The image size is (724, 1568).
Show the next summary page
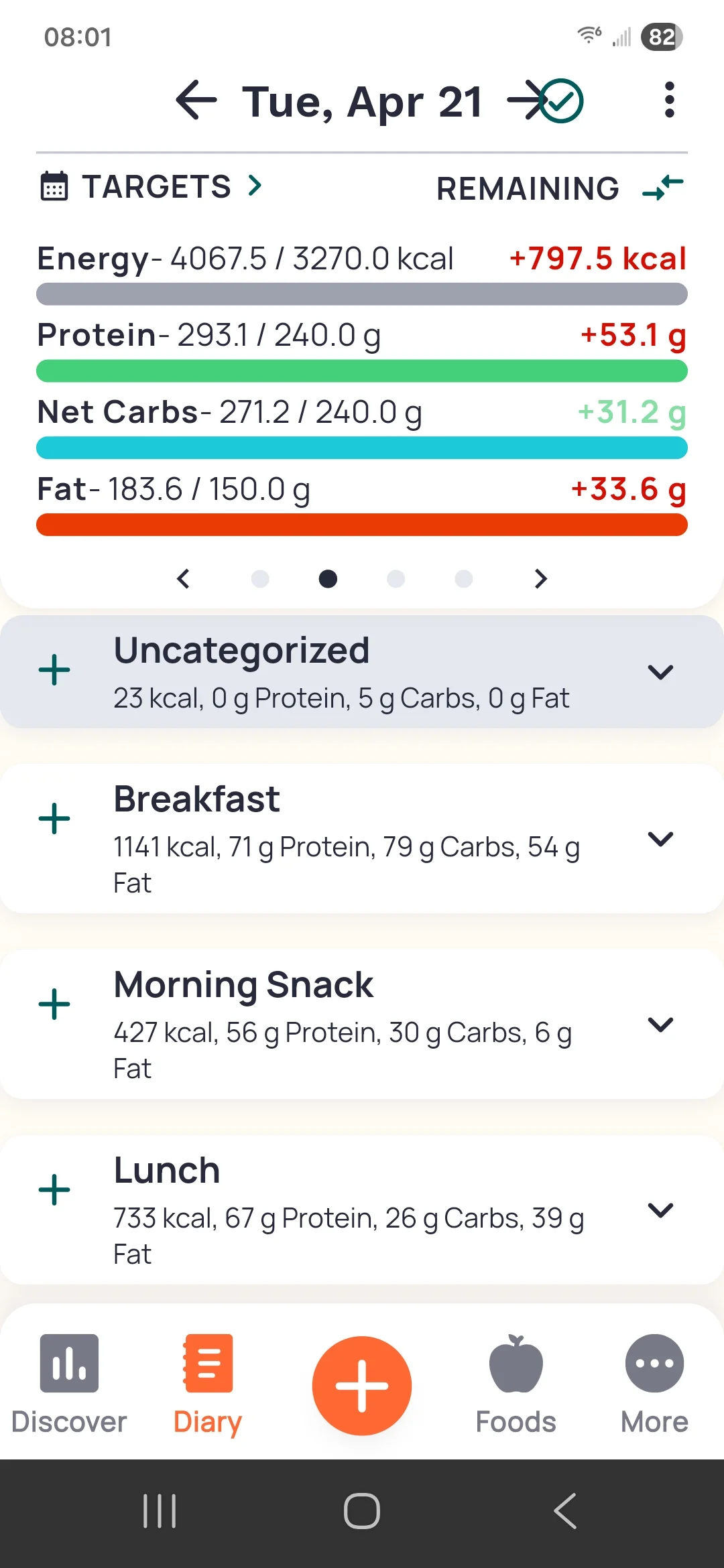coord(540,578)
